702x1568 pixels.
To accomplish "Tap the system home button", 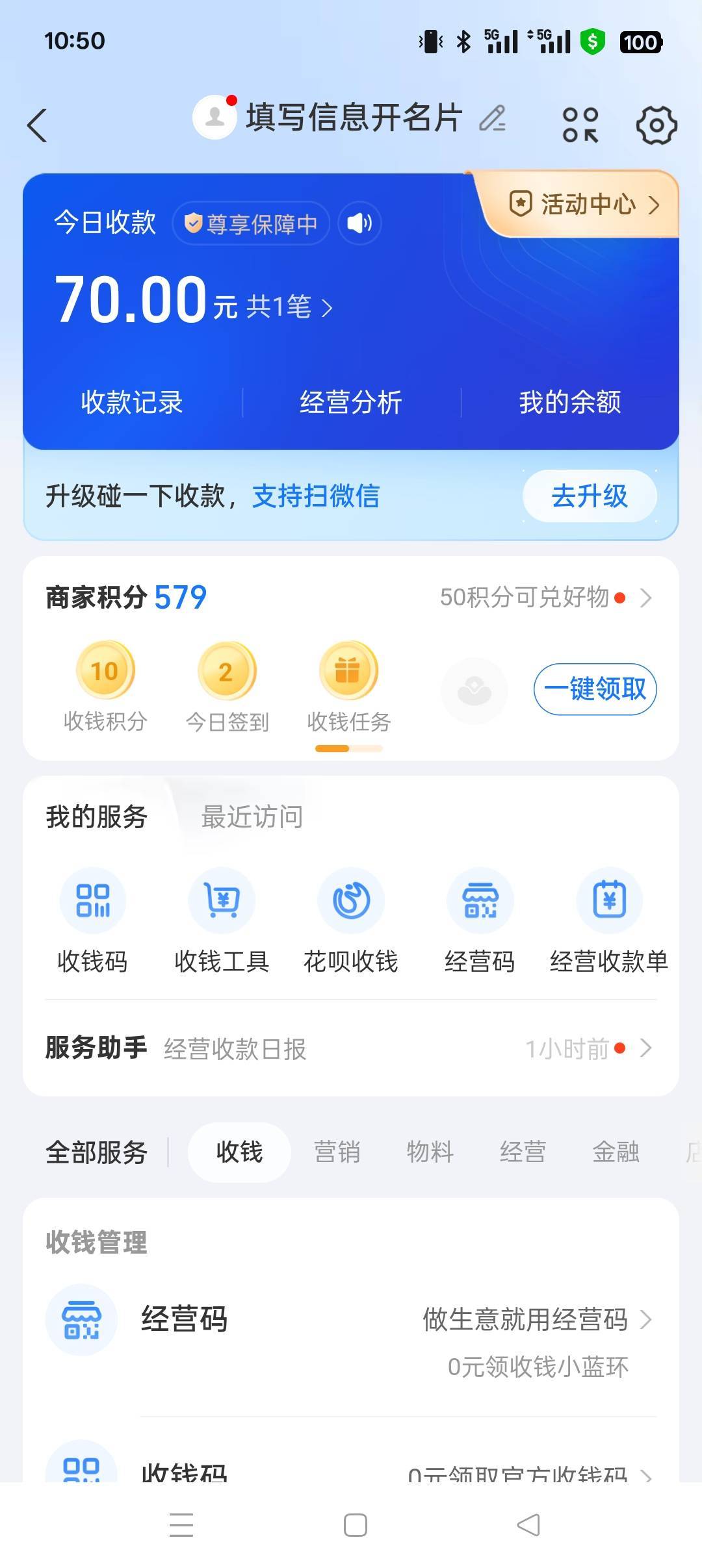I will point(355,1525).
